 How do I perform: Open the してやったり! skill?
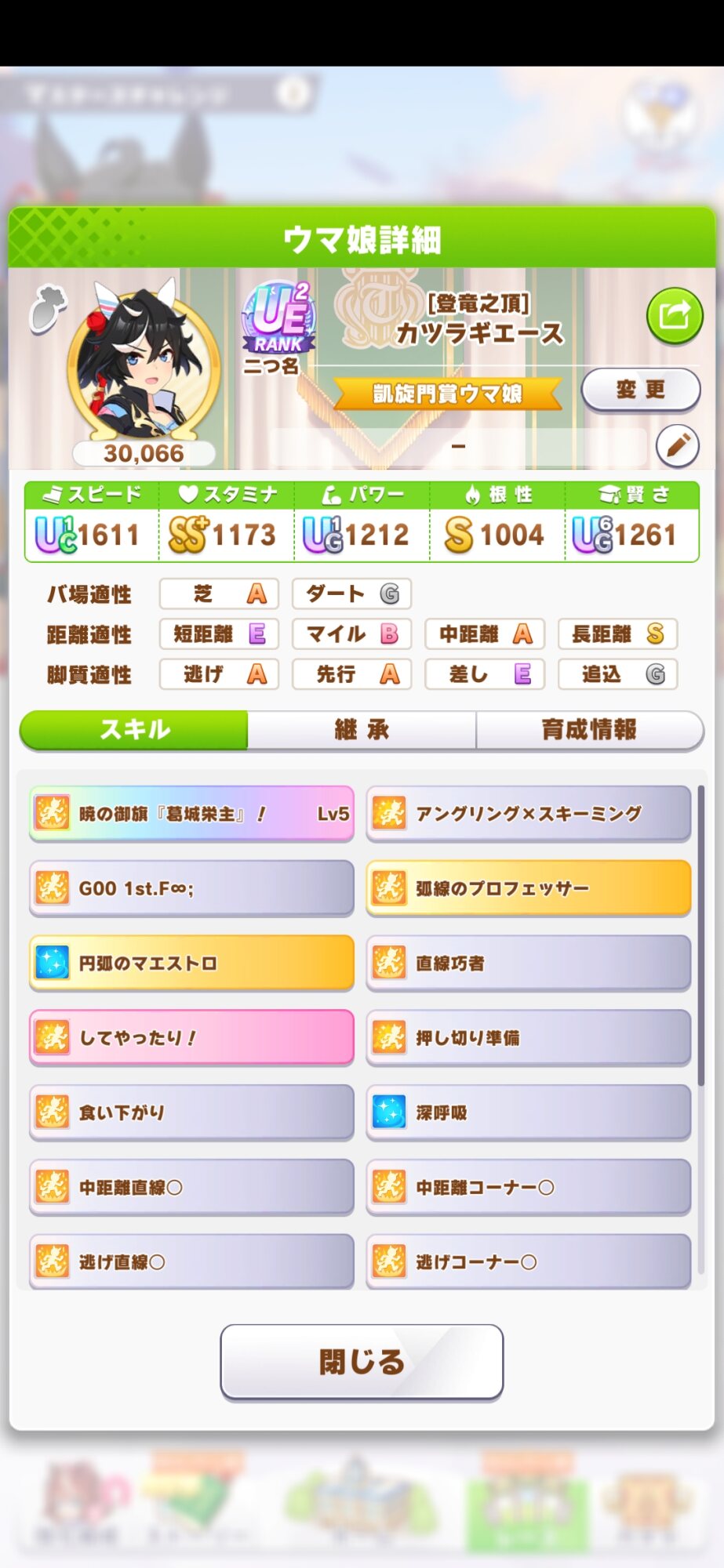(191, 1038)
